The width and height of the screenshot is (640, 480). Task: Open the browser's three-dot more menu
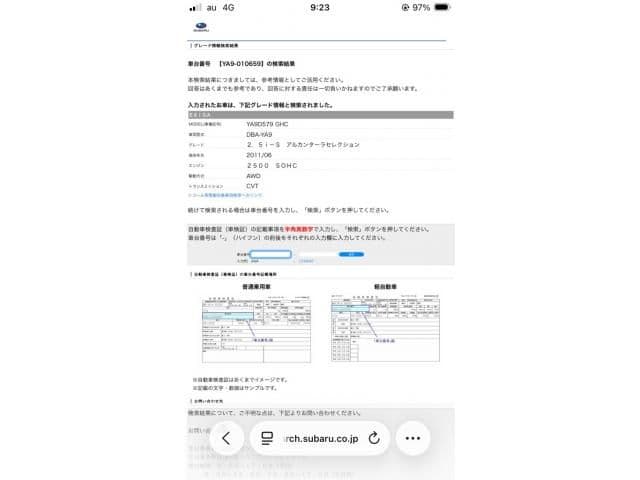pyautogui.click(x=412, y=438)
